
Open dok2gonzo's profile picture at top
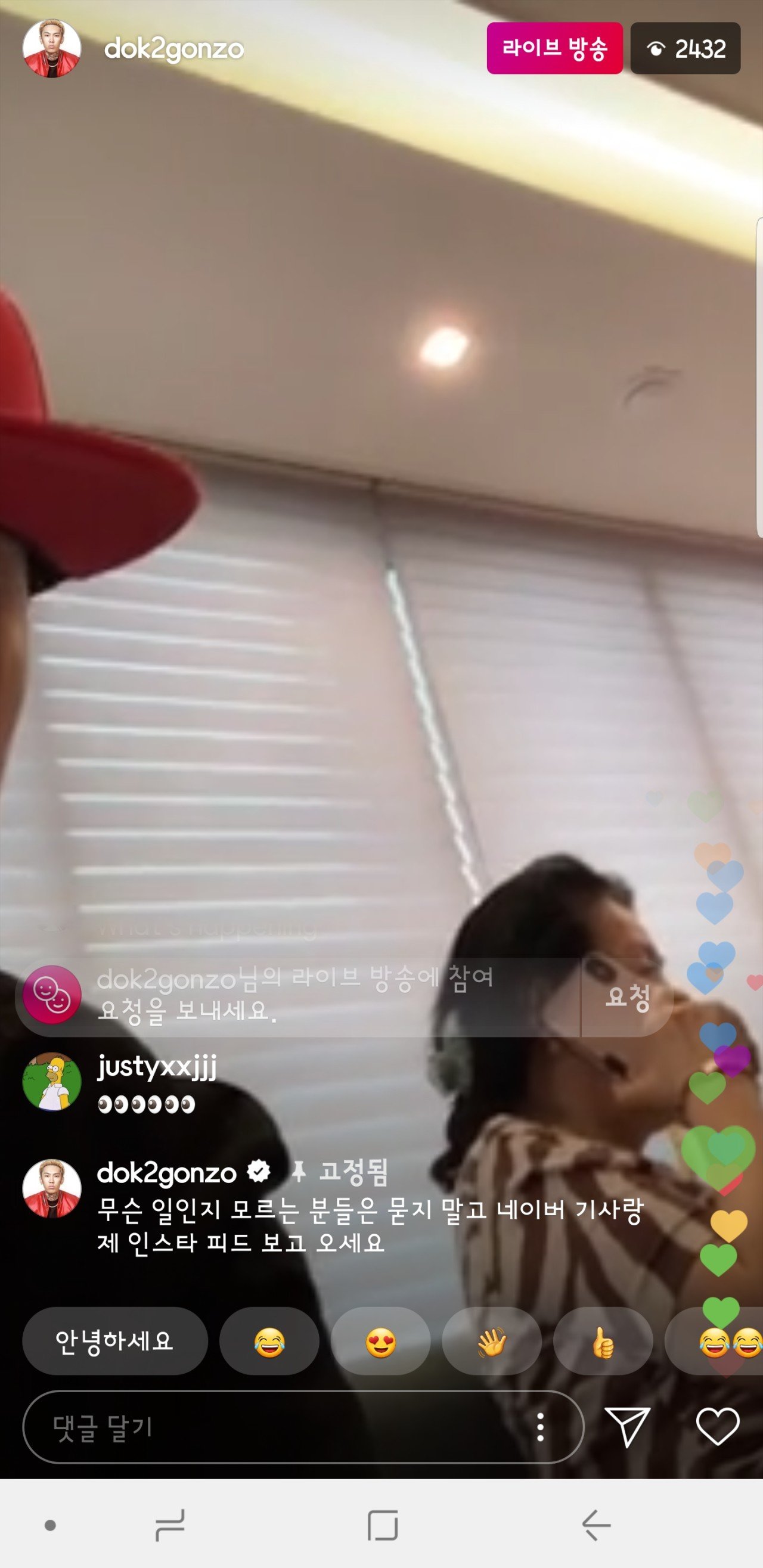[52, 49]
